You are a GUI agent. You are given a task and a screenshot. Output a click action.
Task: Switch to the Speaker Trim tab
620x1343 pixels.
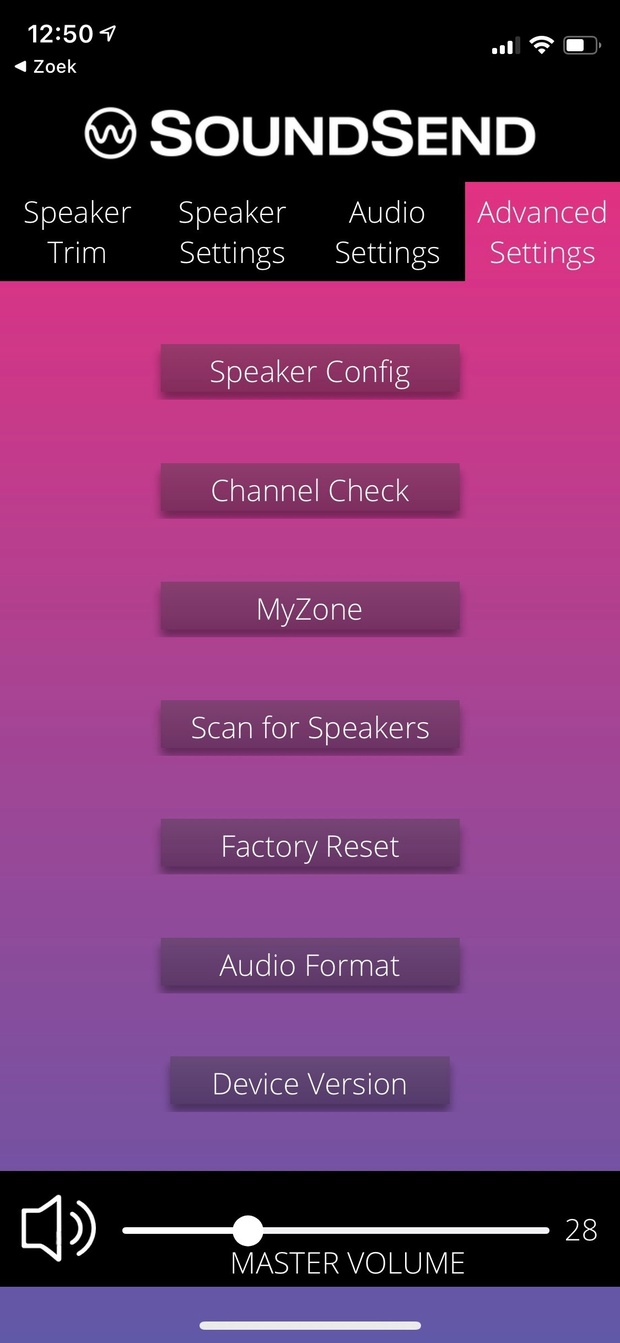(x=77, y=232)
